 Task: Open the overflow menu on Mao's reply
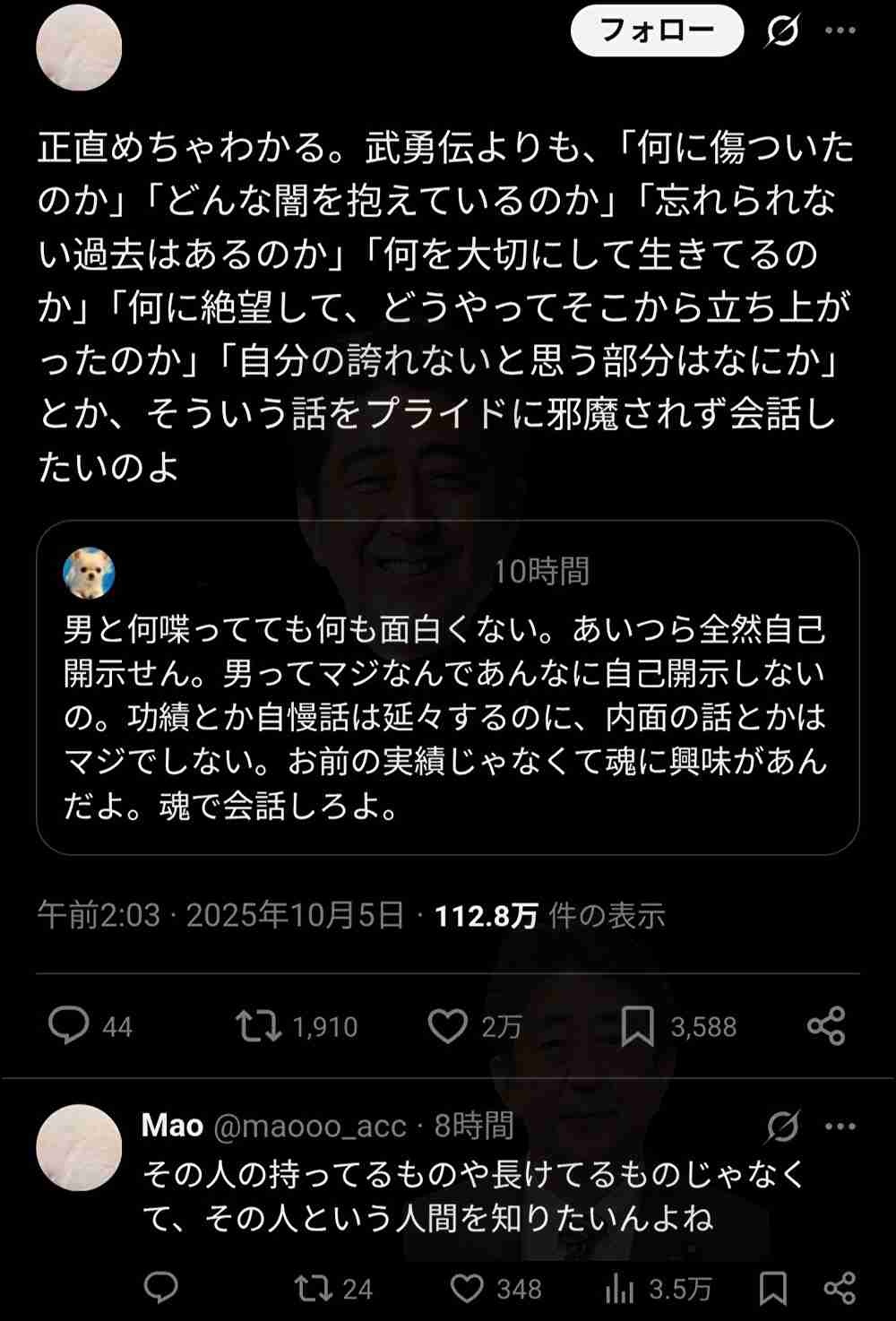840,1127
